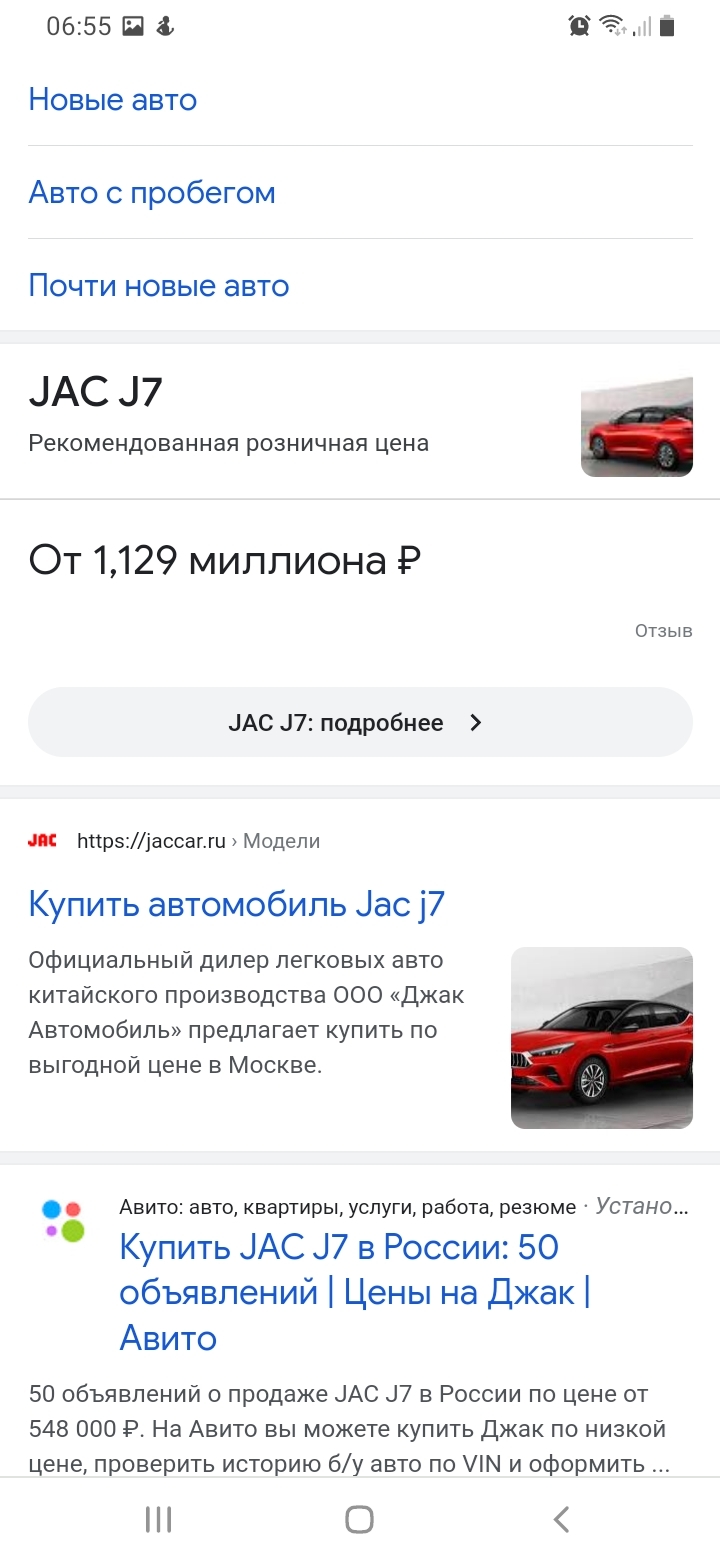Go back with the system back button
The image size is (720, 1560).
click(x=561, y=1520)
